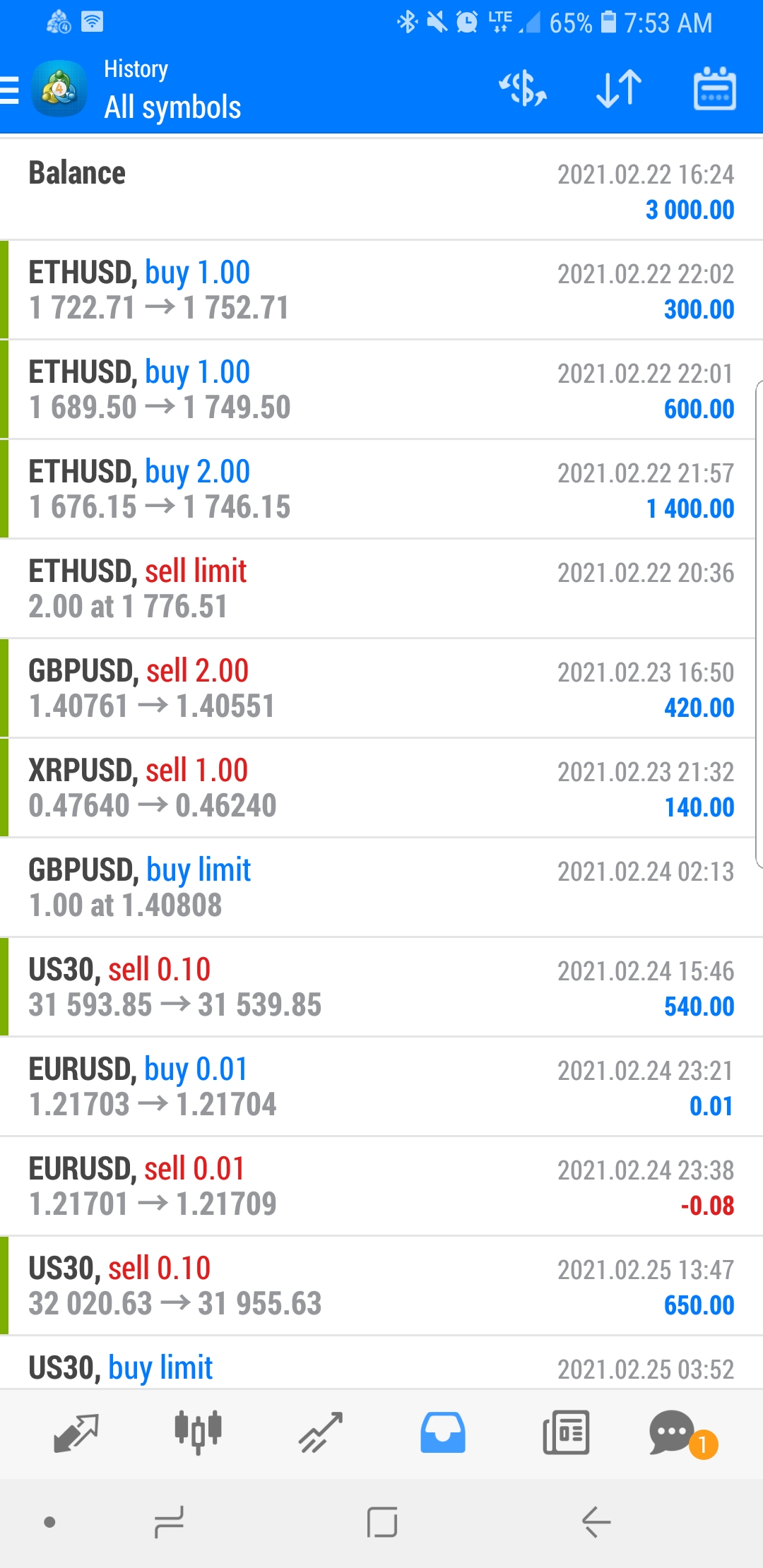
Task: Open the calendar date range picker
Action: (x=714, y=90)
